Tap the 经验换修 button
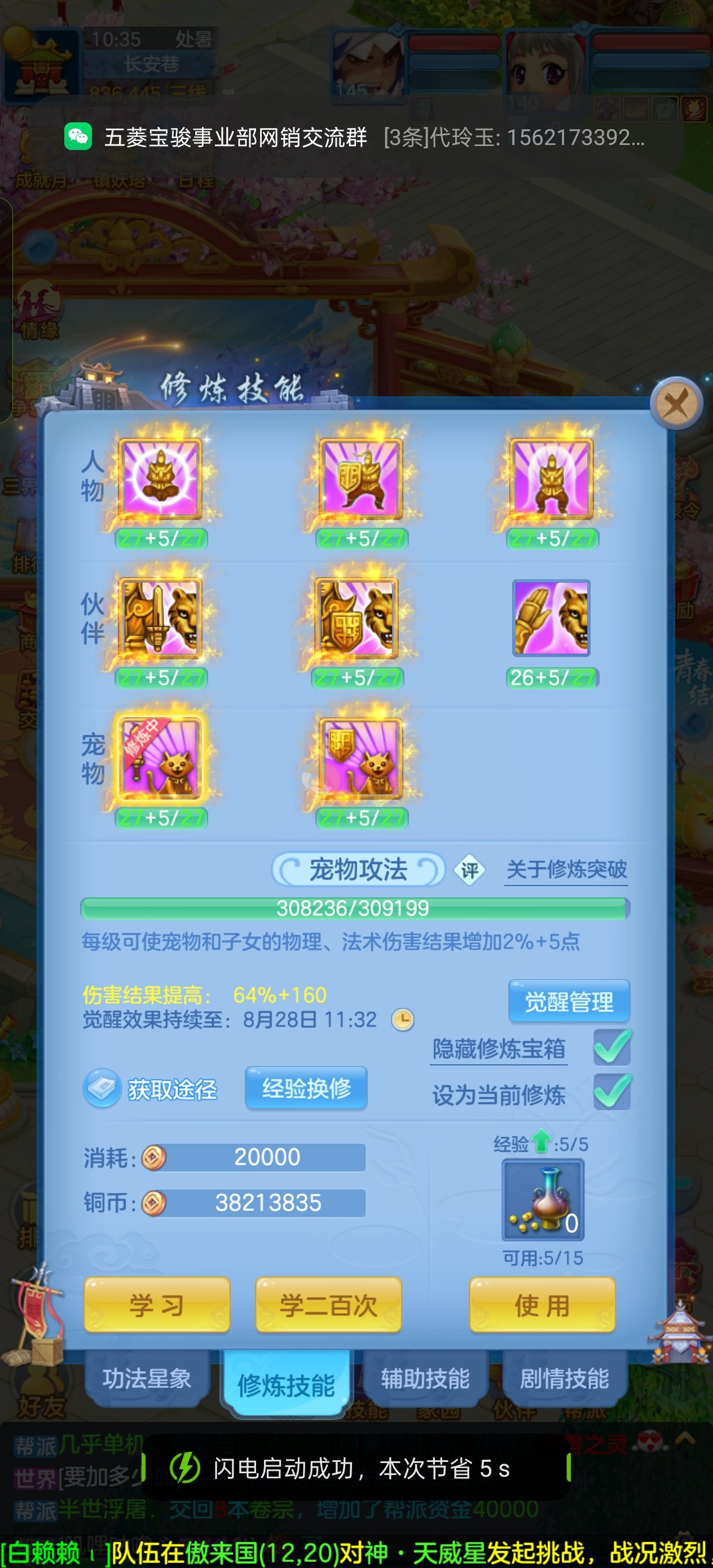Image resolution: width=713 pixels, height=1568 pixels. click(306, 1088)
